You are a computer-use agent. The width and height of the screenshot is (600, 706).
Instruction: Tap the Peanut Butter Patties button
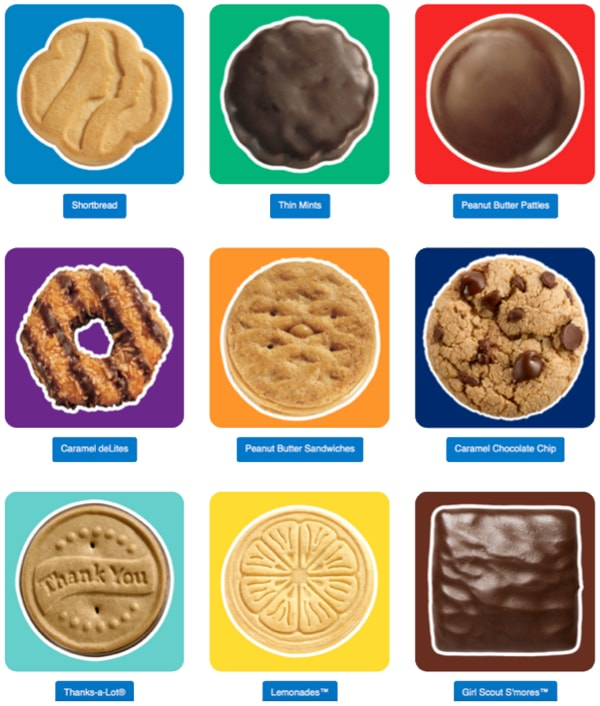(505, 206)
